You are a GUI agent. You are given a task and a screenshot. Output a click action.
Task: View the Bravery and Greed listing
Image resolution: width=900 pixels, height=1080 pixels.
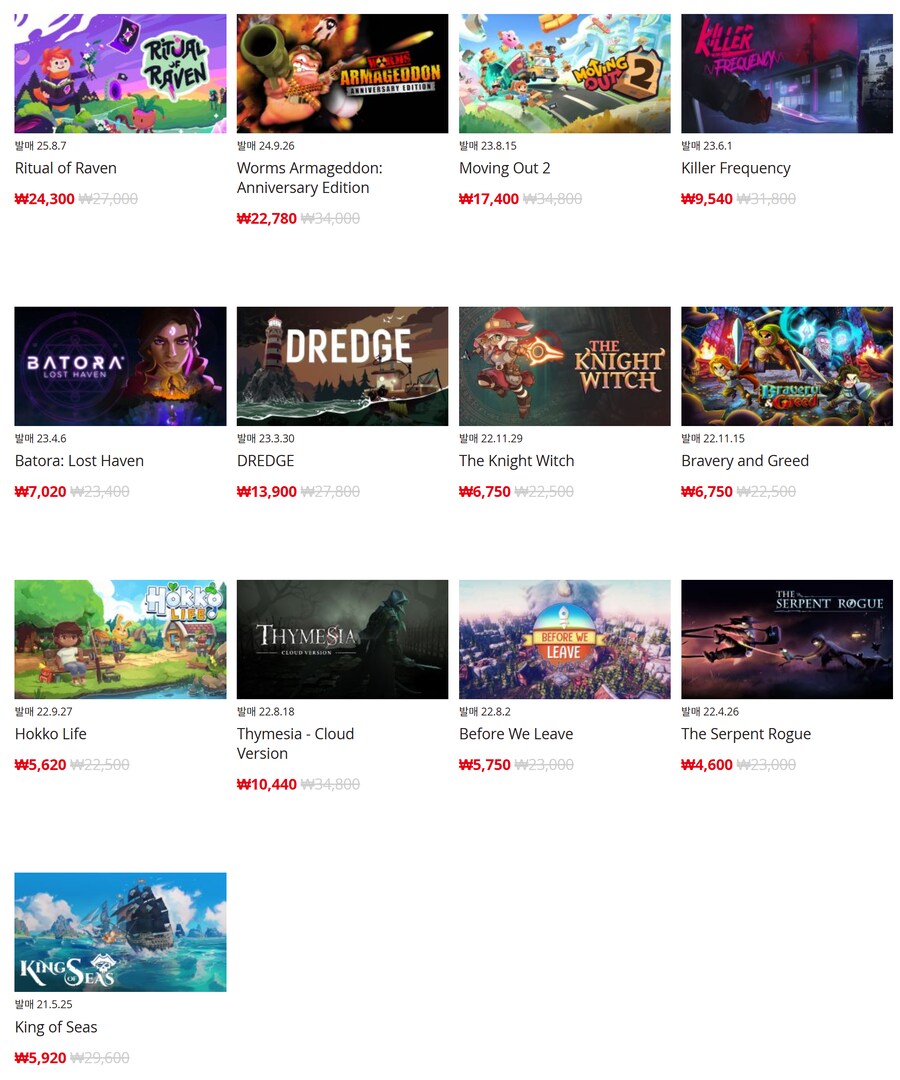[786, 366]
